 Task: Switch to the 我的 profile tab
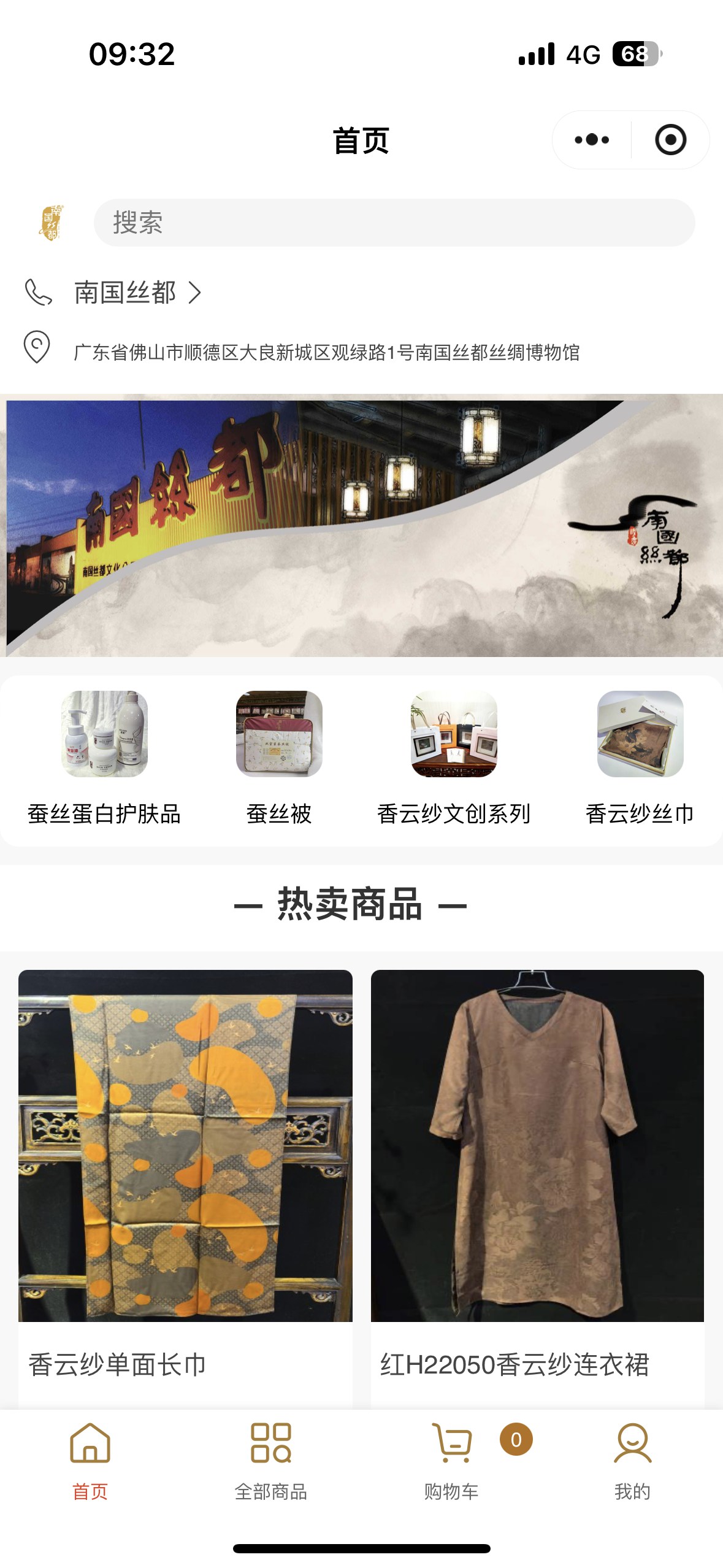(632, 1461)
